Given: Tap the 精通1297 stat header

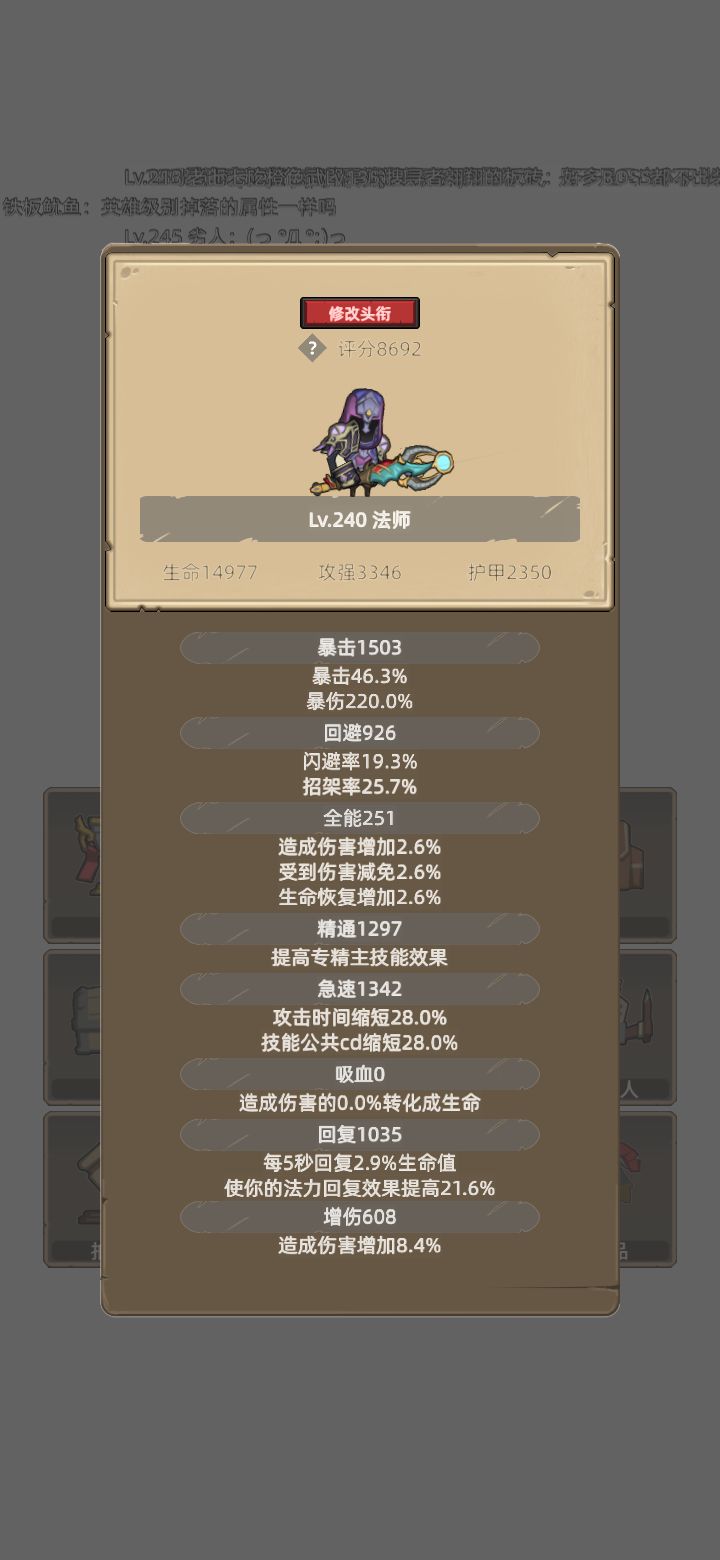Looking at the screenshot, I should tap(359, 929).
